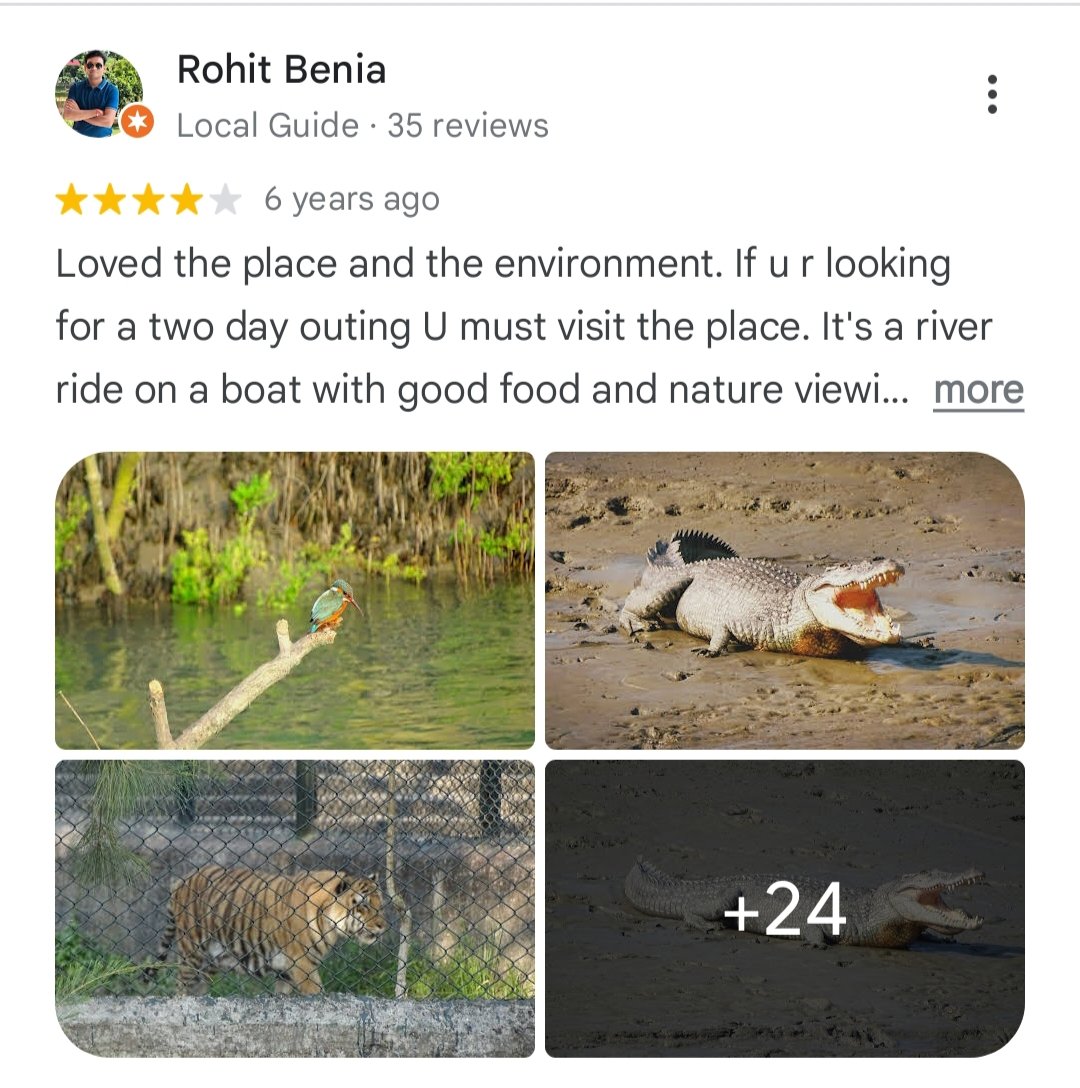Open the +24 more photos tile
This screenshot has height=1088, width=1080.
click(785, 908)
